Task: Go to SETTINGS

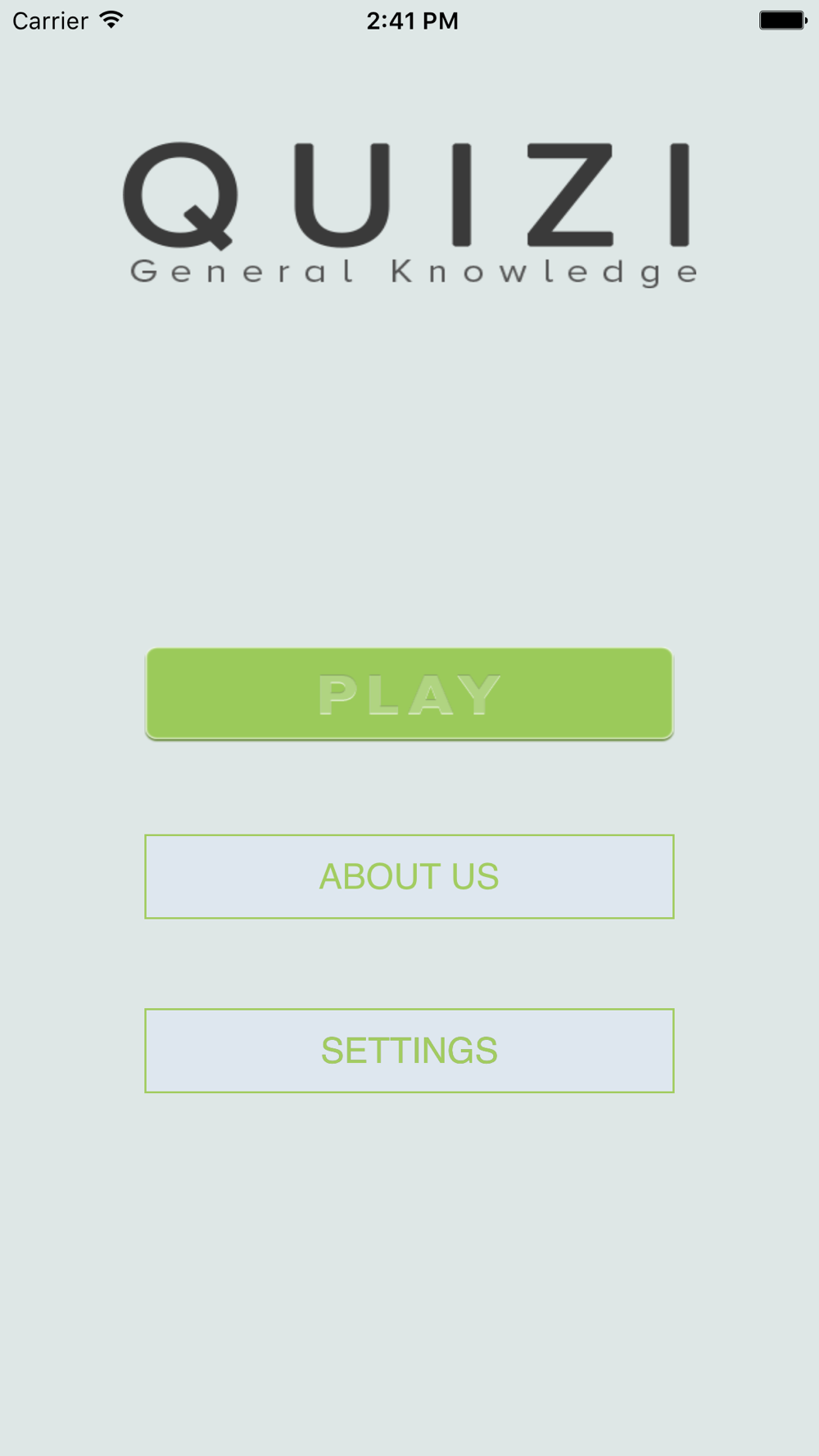Action: click(409, 1051)
